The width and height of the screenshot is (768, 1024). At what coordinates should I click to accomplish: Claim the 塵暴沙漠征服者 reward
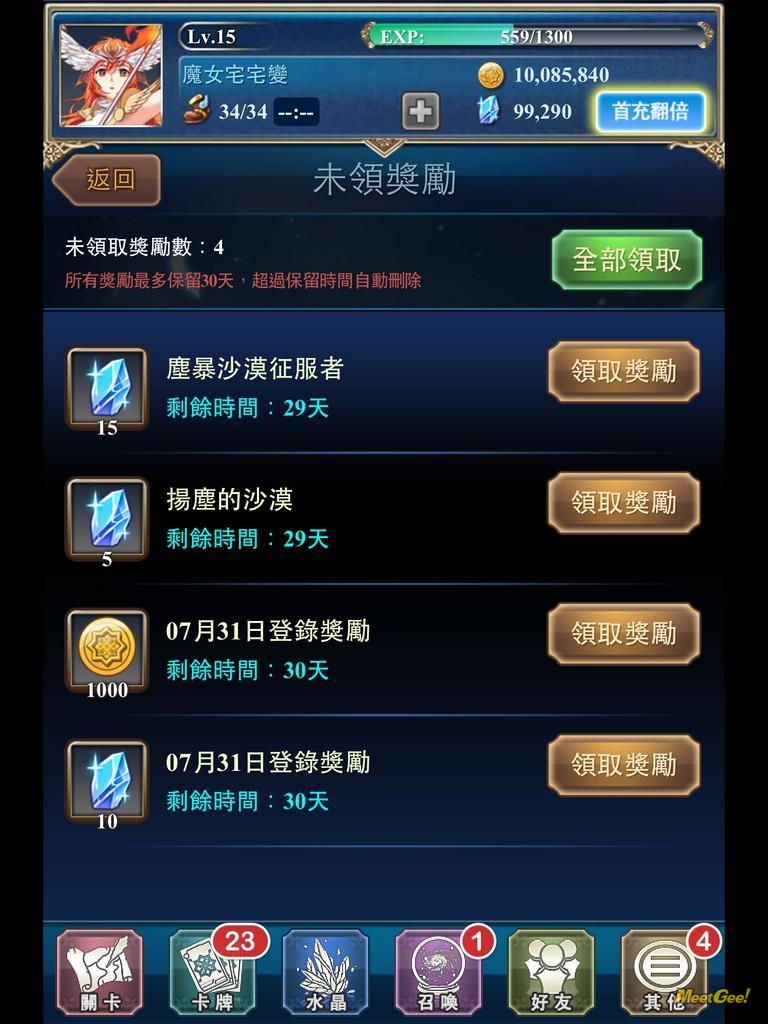click(x=623, y=372)
